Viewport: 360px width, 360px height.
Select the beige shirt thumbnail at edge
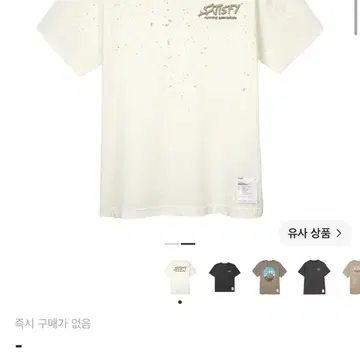pos(351,277)
